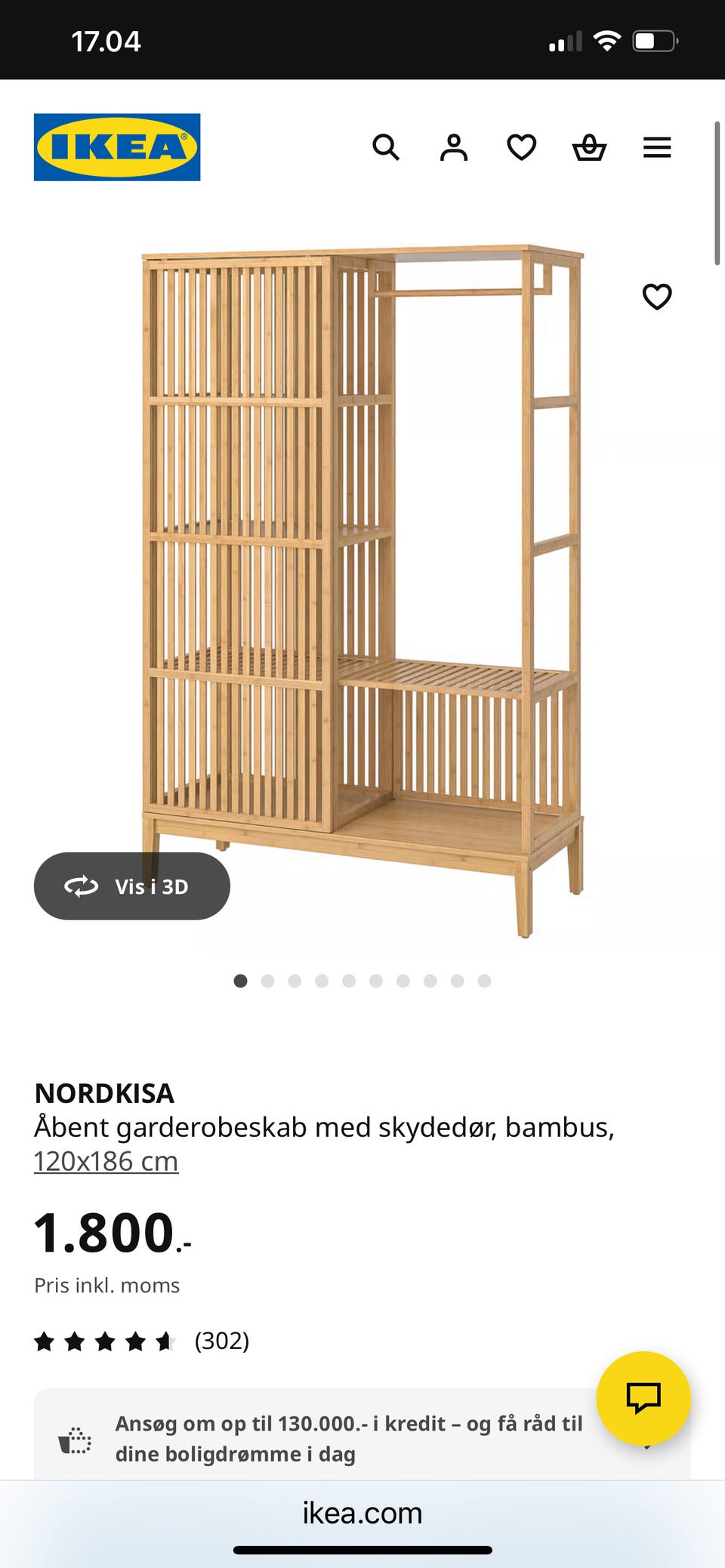Select the first carousel dot
The height and width of the screenshot is (1568, 725).
[x=241, y=981]
